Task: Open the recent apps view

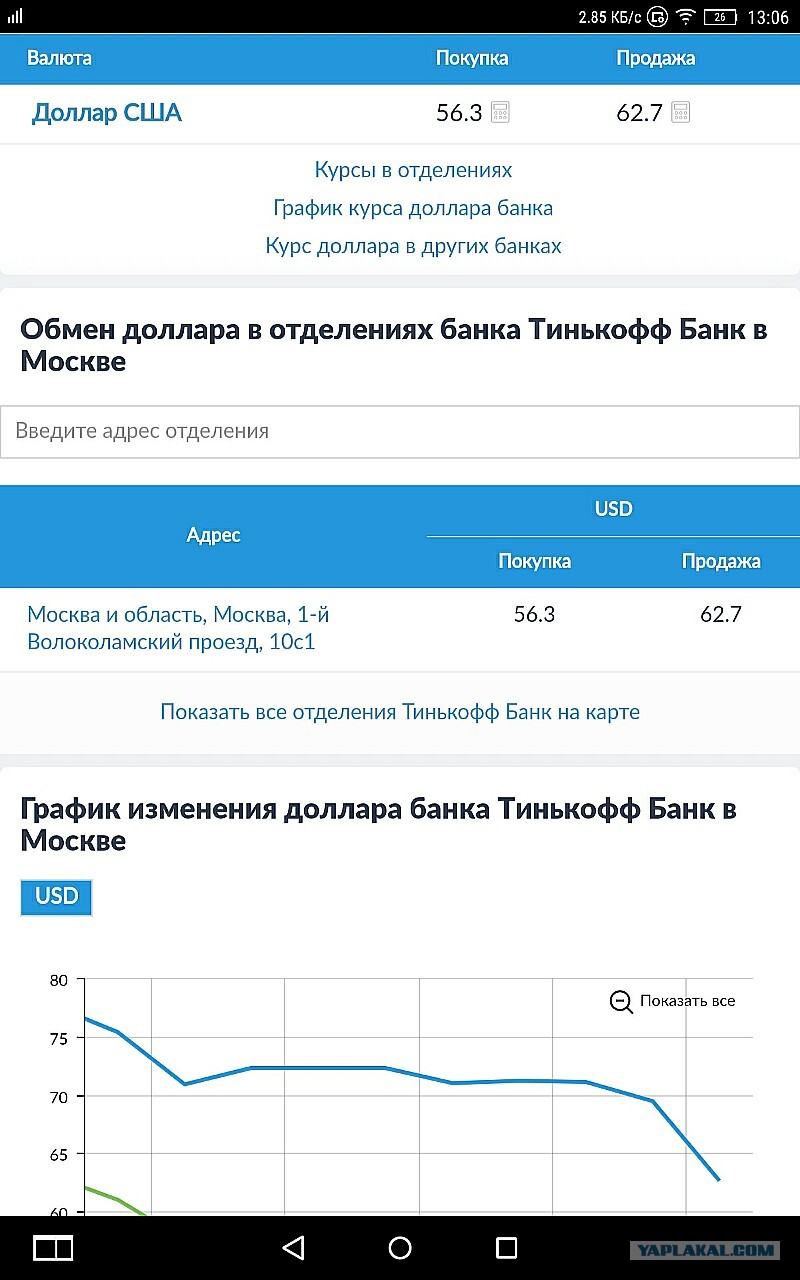Action: [x=507, y=1247]
